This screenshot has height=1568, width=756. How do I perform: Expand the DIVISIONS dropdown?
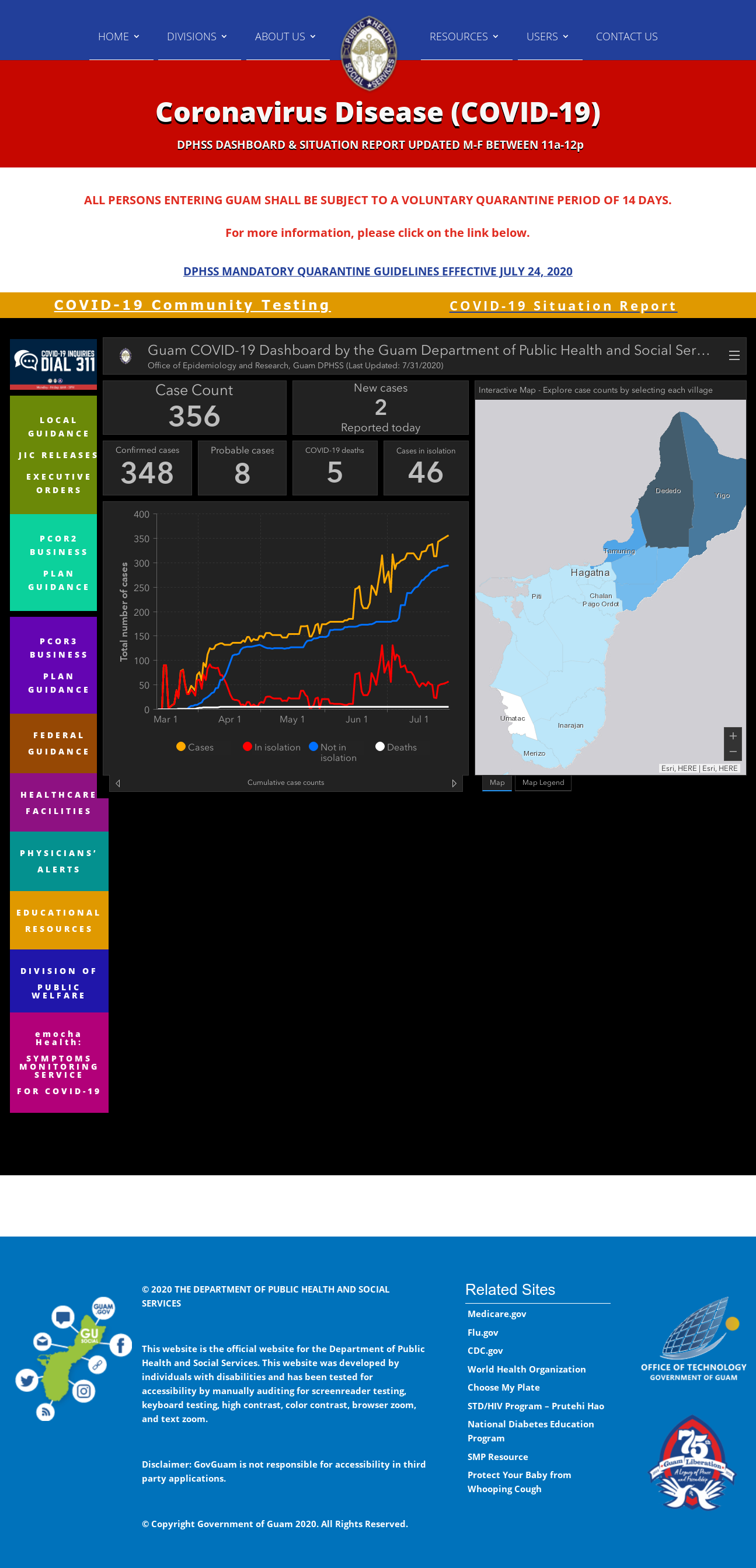(197, 37)
